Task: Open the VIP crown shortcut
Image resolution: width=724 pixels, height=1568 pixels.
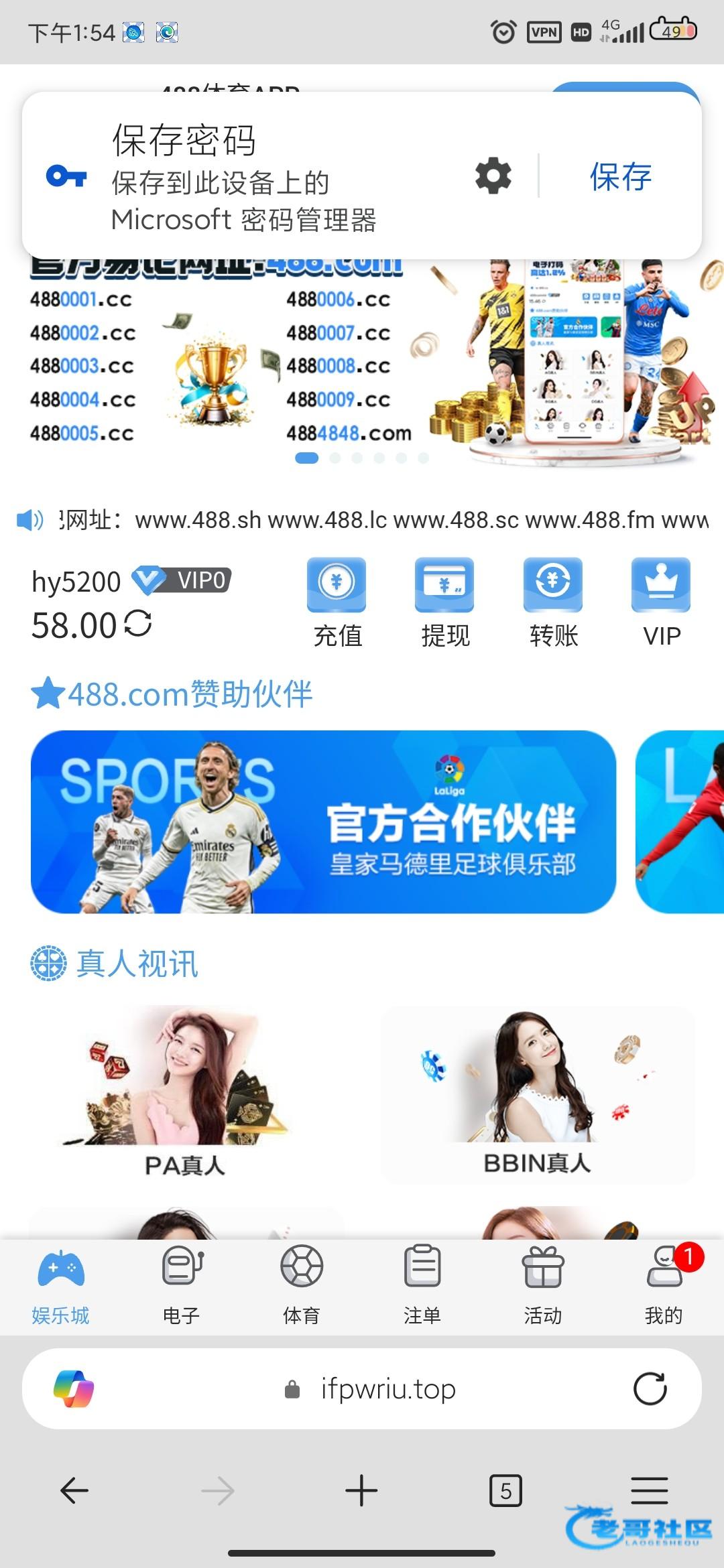Action: click(x=661, y=602)
